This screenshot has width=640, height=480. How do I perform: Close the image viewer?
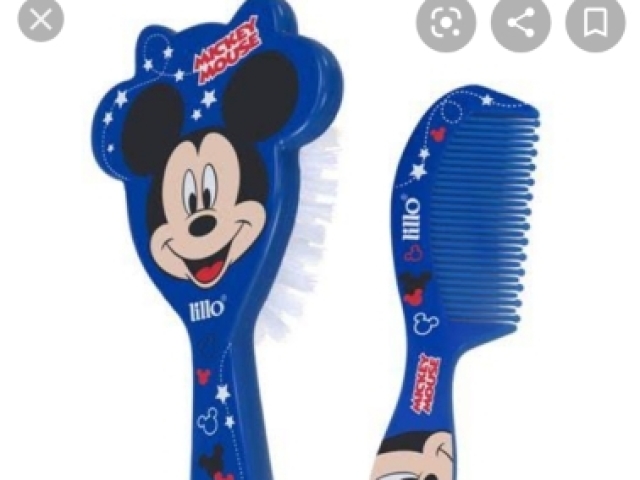coord(41,20)
